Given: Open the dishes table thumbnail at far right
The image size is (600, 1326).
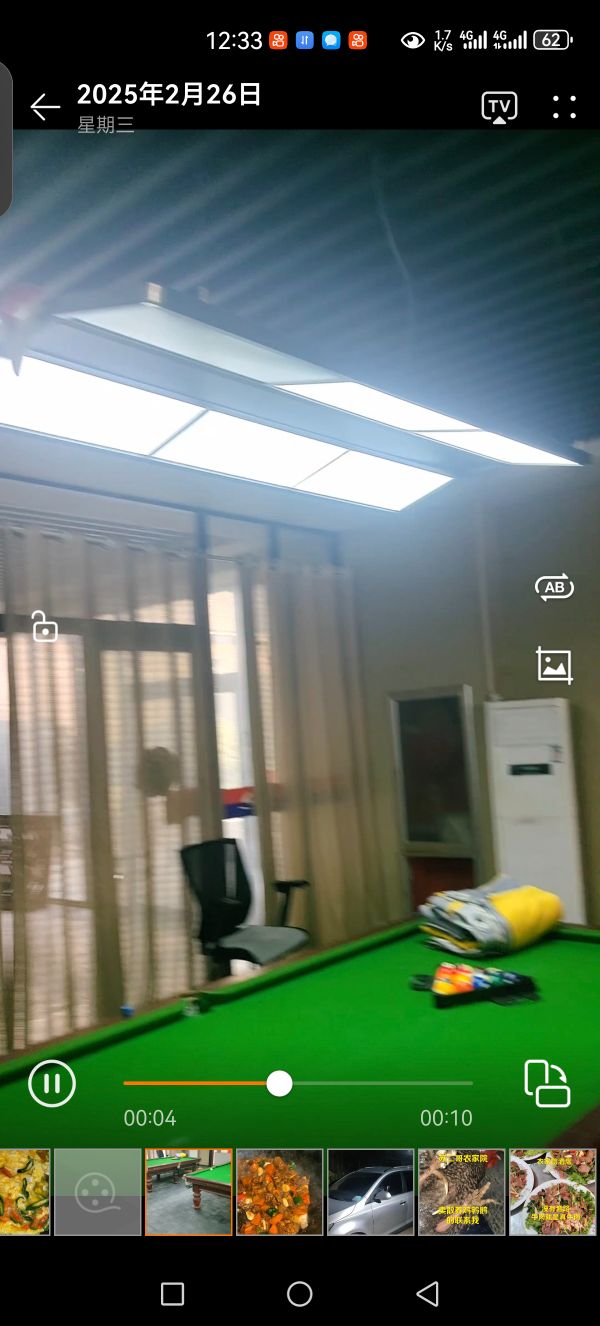Looking at the screenshot, I should point(552,1192).
